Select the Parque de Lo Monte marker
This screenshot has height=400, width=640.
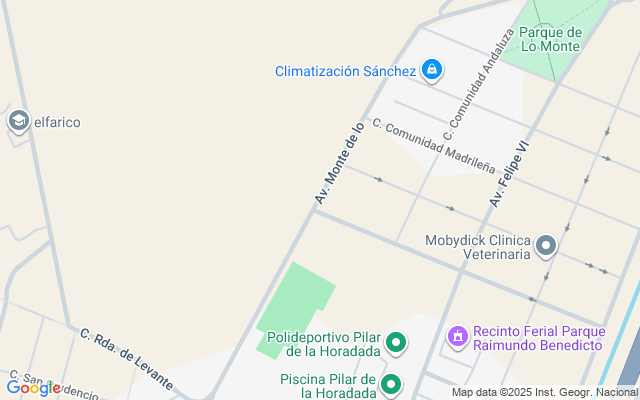pos(545,39)
